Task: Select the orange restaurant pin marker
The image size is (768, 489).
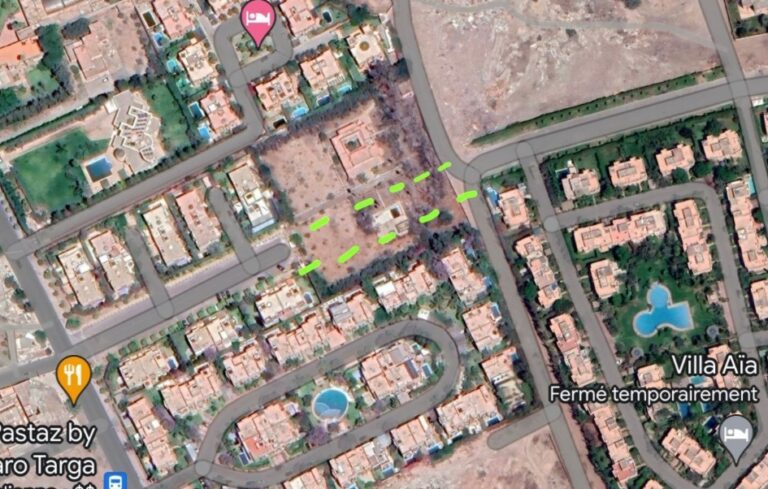Action: (74, 376)
